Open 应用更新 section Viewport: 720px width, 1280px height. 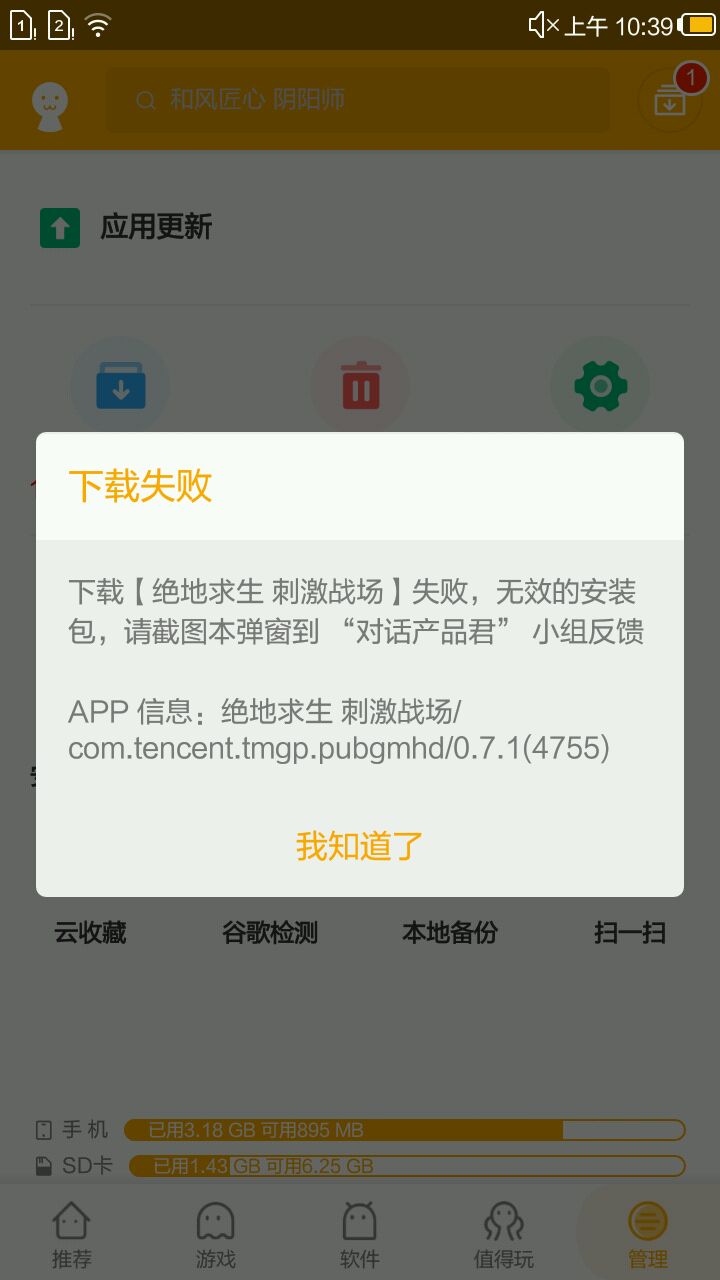point(155,227)
